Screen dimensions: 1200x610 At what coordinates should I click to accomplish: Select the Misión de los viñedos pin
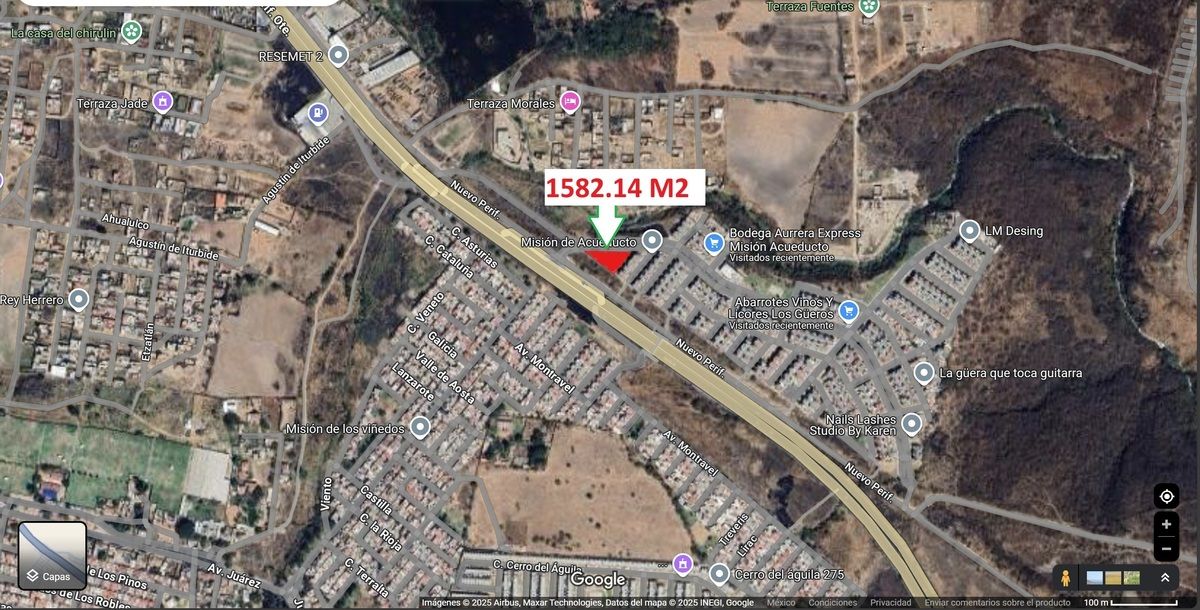[420, 428]
